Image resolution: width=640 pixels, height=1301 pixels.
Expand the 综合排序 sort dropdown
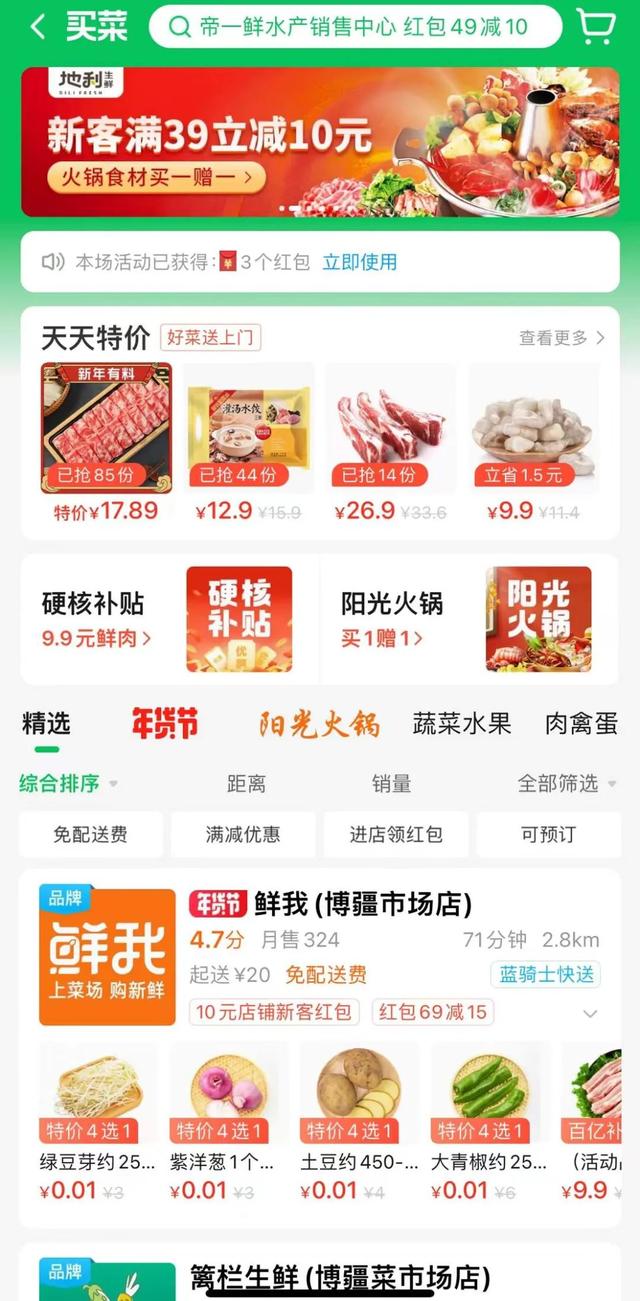click(x=68, y=783)
